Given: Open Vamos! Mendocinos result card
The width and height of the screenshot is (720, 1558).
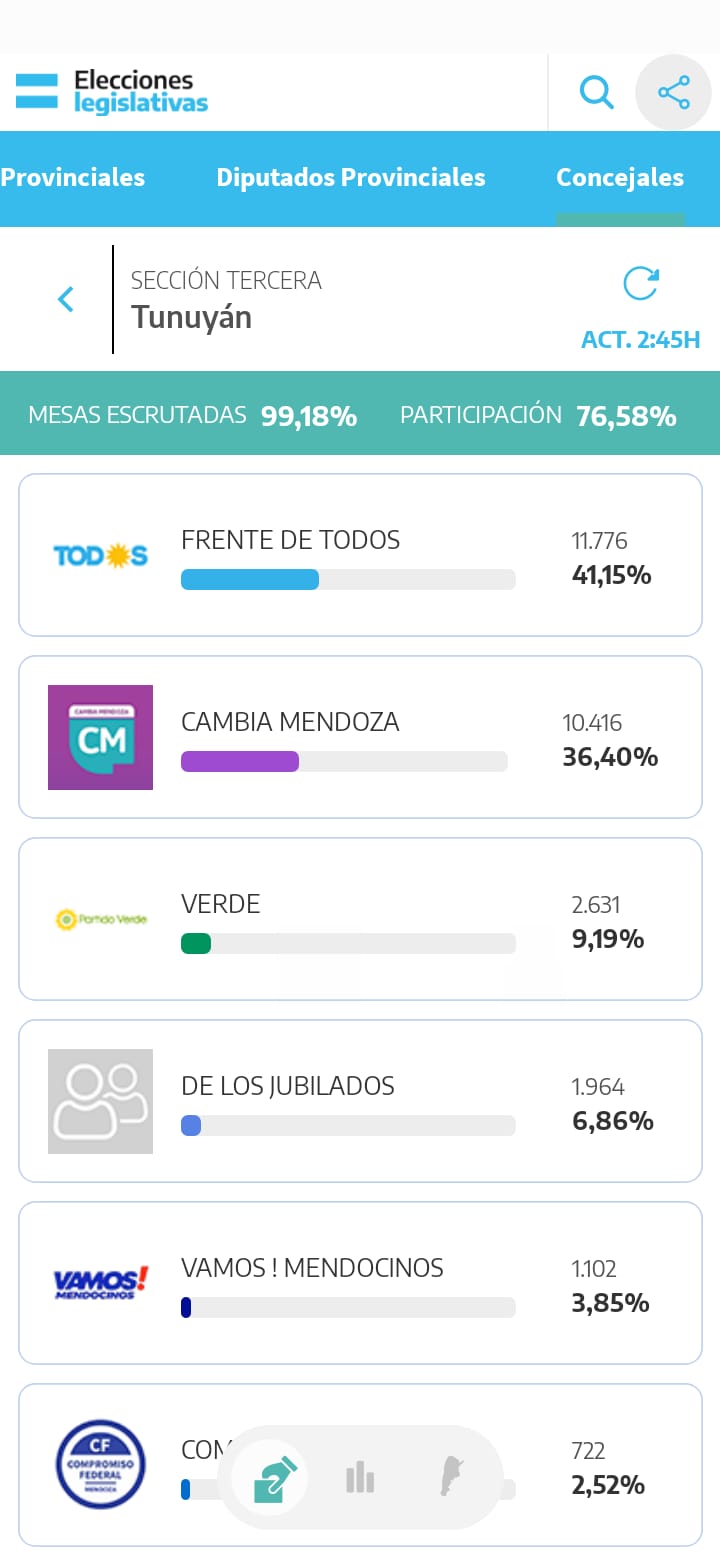Looking at the screenshot, I should [x=360, y=1283].
